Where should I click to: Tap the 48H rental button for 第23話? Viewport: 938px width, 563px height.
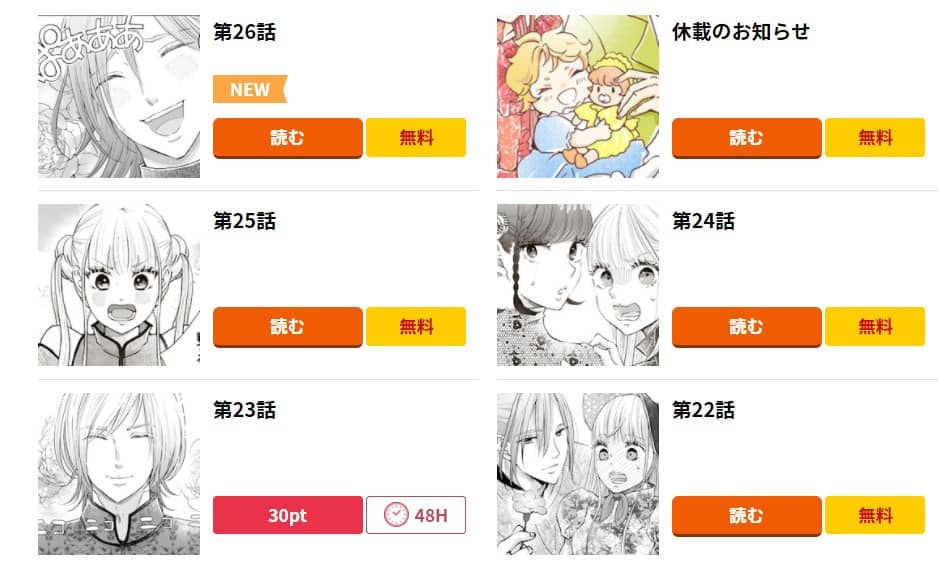[415, 515]
